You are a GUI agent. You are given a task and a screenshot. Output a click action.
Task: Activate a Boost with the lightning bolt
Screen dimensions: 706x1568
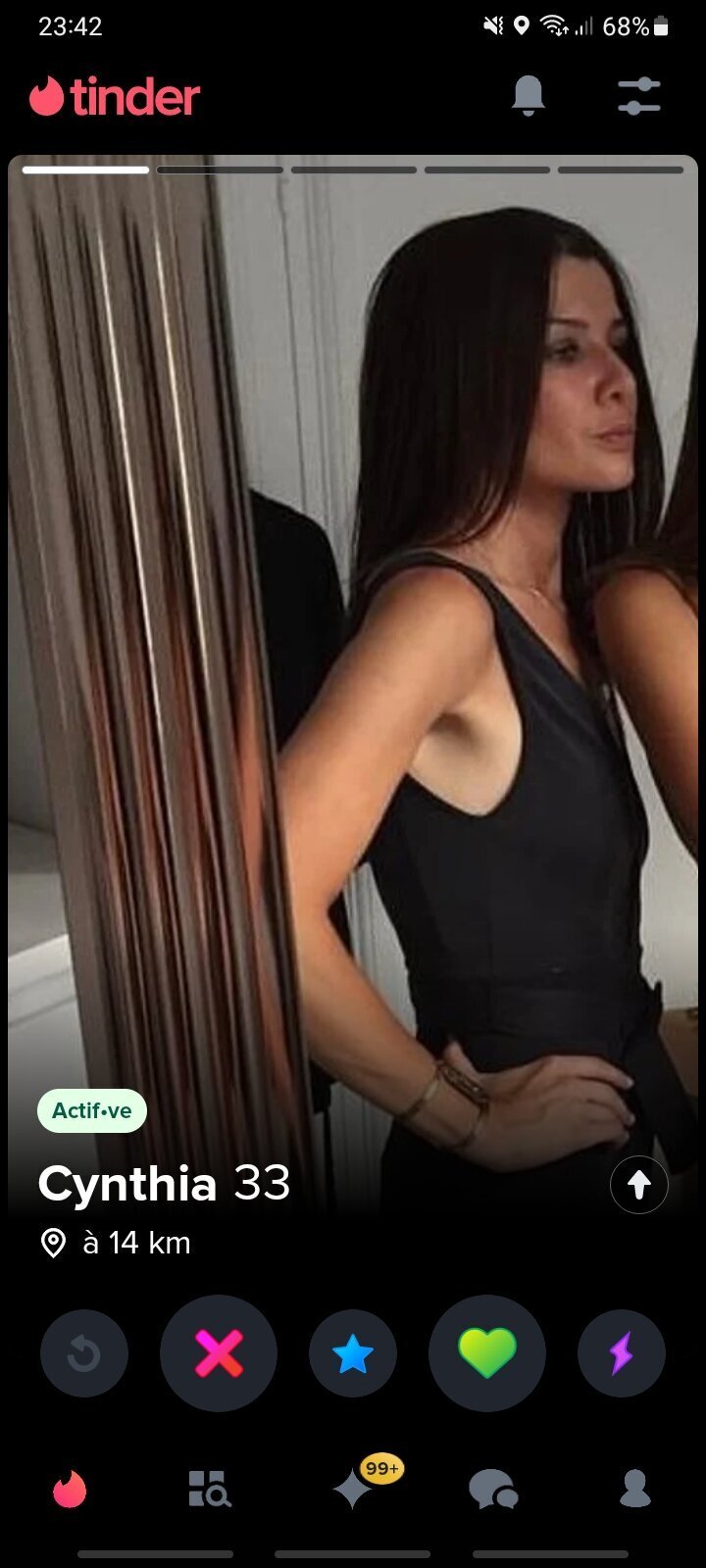(x=622, y=1353)
